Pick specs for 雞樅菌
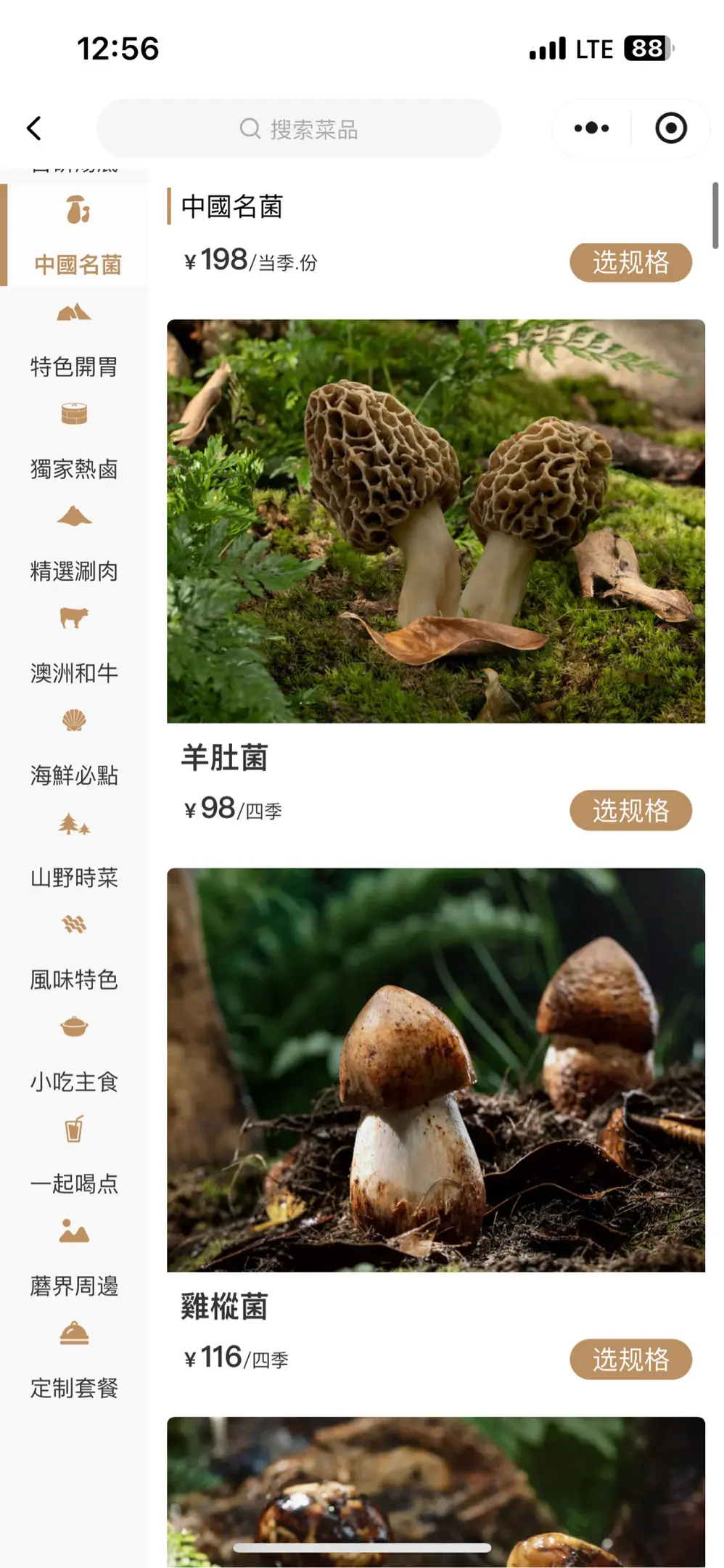The image size is (724, 1568). point(630,1360)
